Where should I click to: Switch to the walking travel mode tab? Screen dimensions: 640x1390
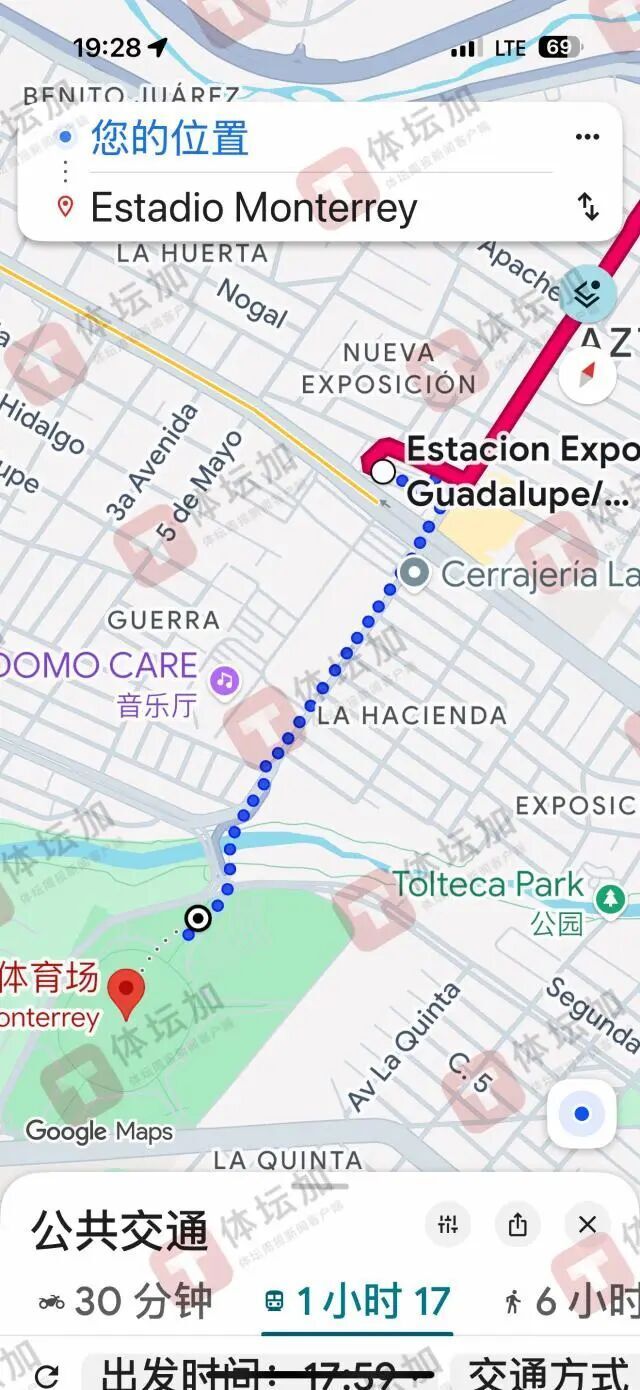570,1301
